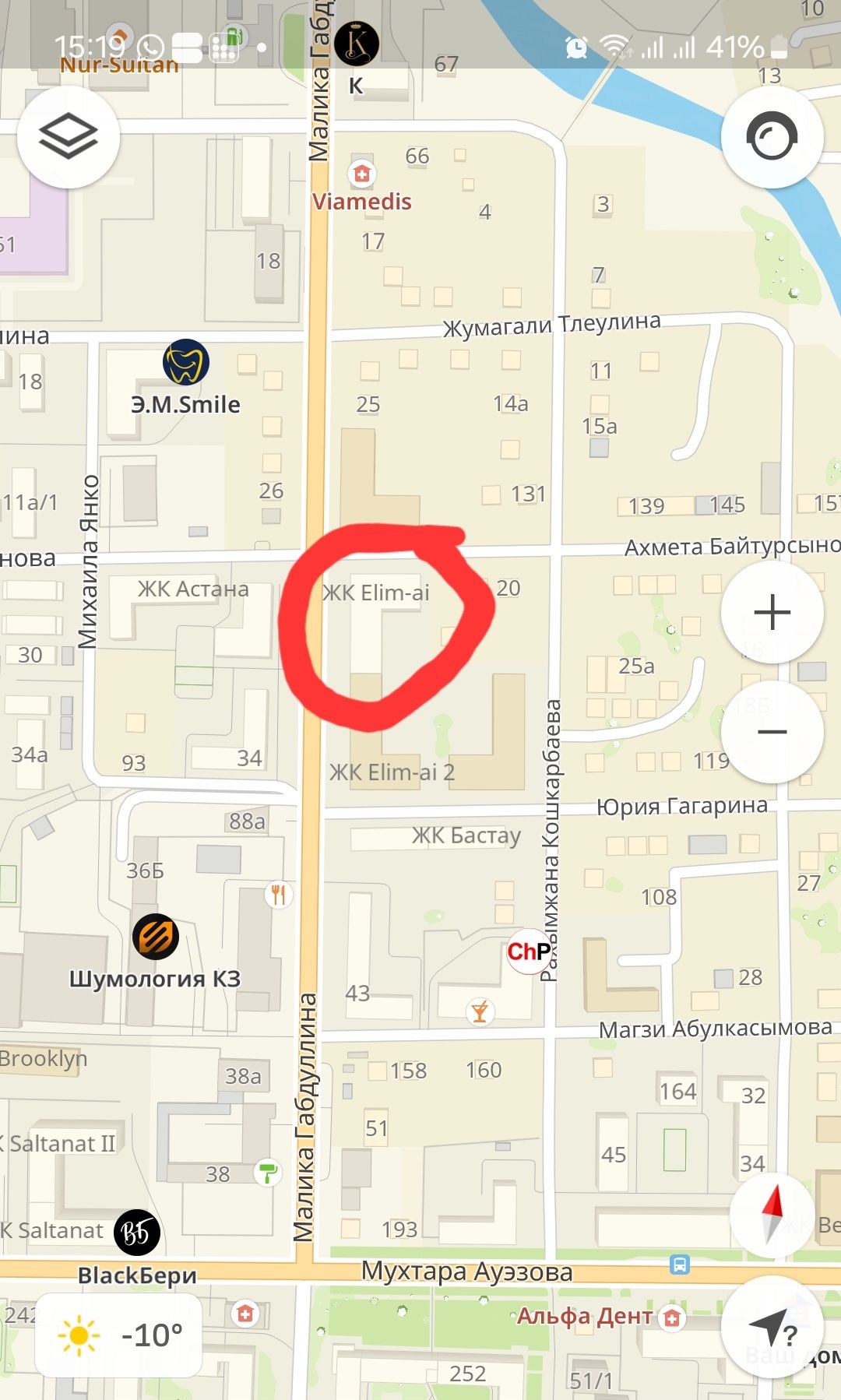Open the cocktail bar marker near ChP
Screen dimensions: 841x1400
coord(480,1011)
